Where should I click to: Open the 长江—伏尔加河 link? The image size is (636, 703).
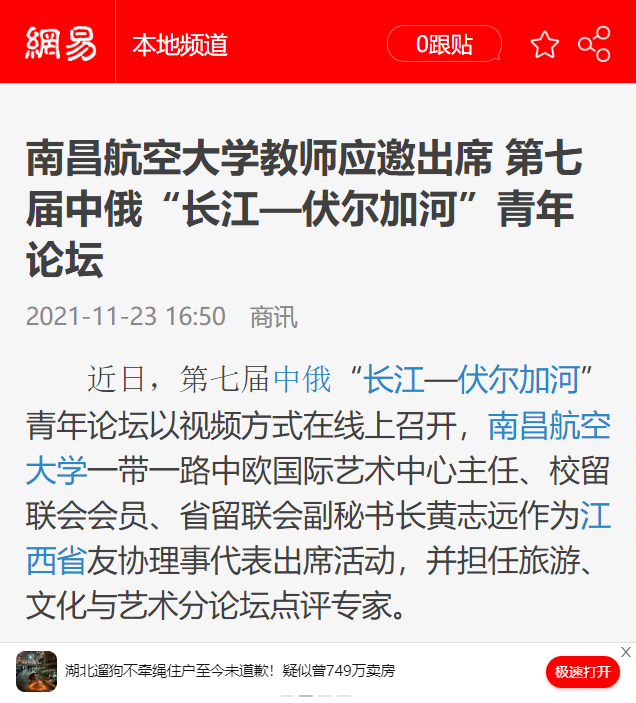[x=472, y=379]
